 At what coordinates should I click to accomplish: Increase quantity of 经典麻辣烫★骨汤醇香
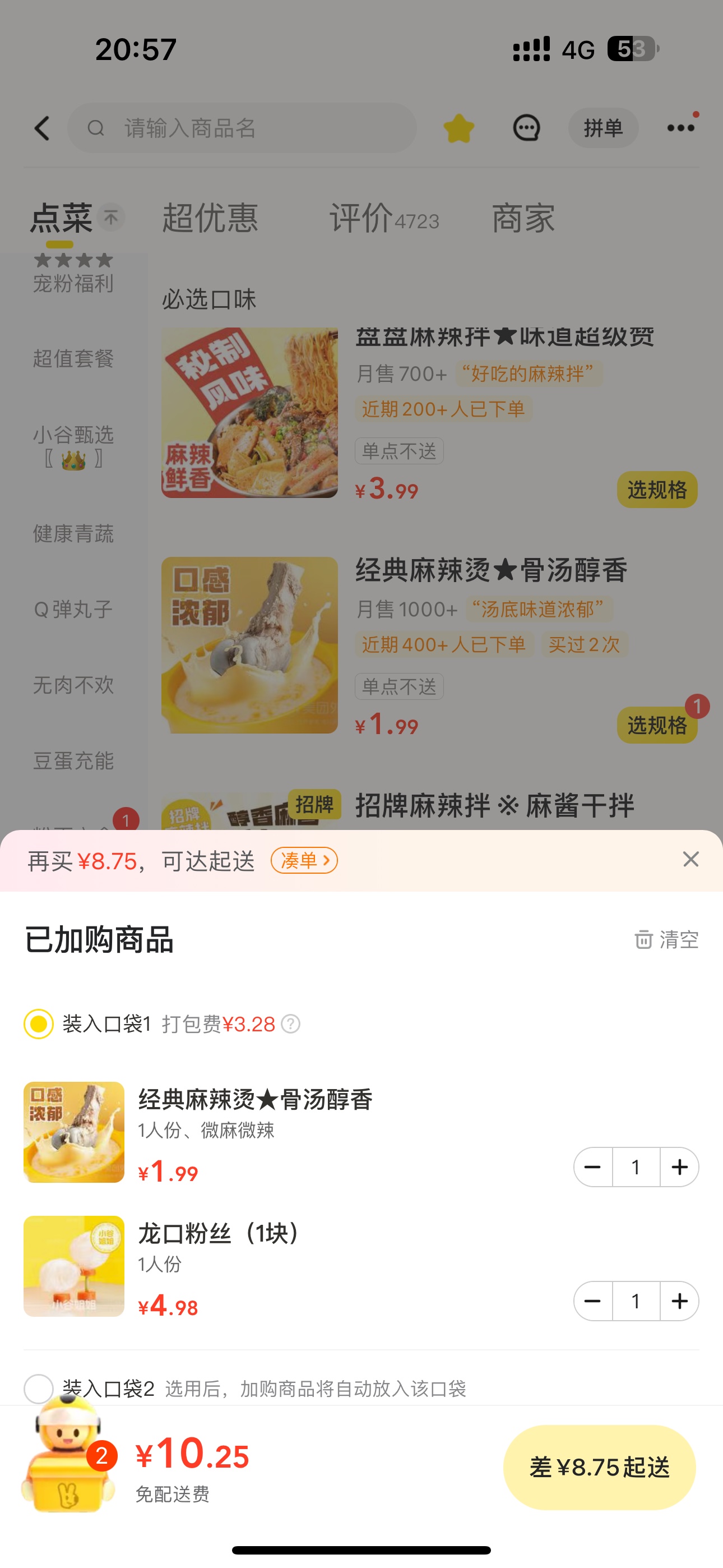679,1167
